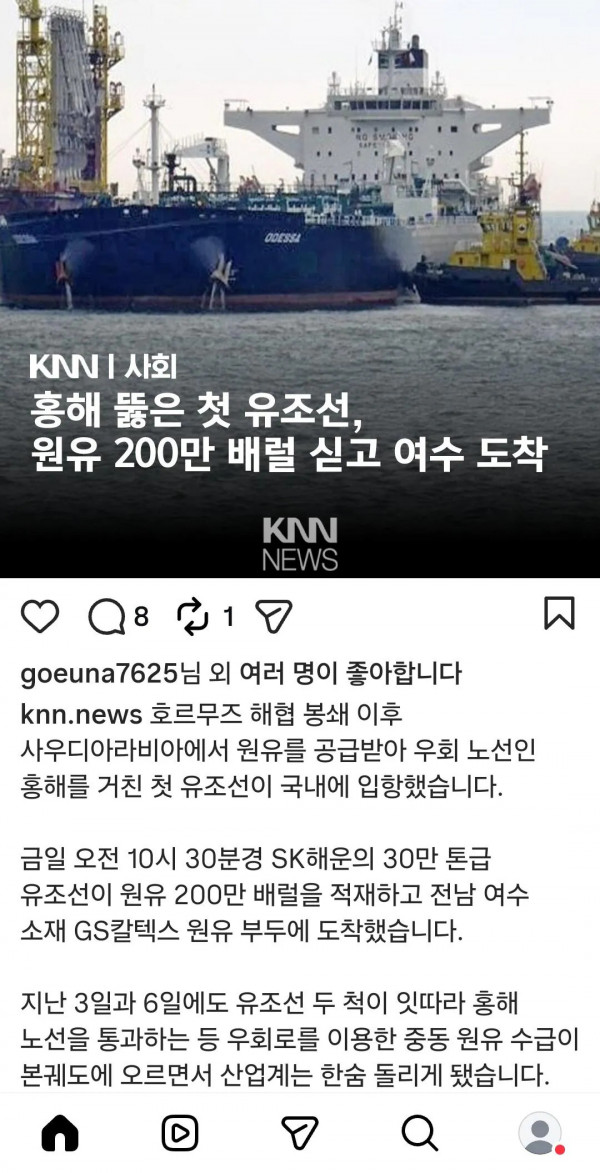600x1173 pixels.
Task: Bookmark this KNN news post
Action: pos(559,614)
